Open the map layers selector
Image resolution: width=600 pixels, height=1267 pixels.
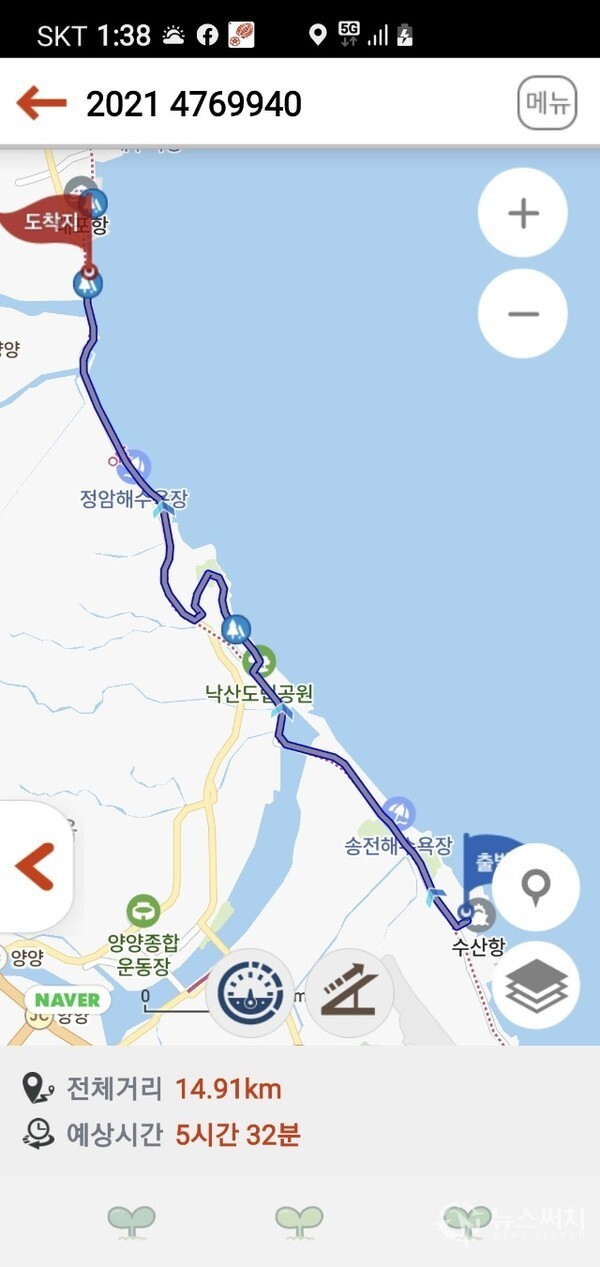pos(536,986)
